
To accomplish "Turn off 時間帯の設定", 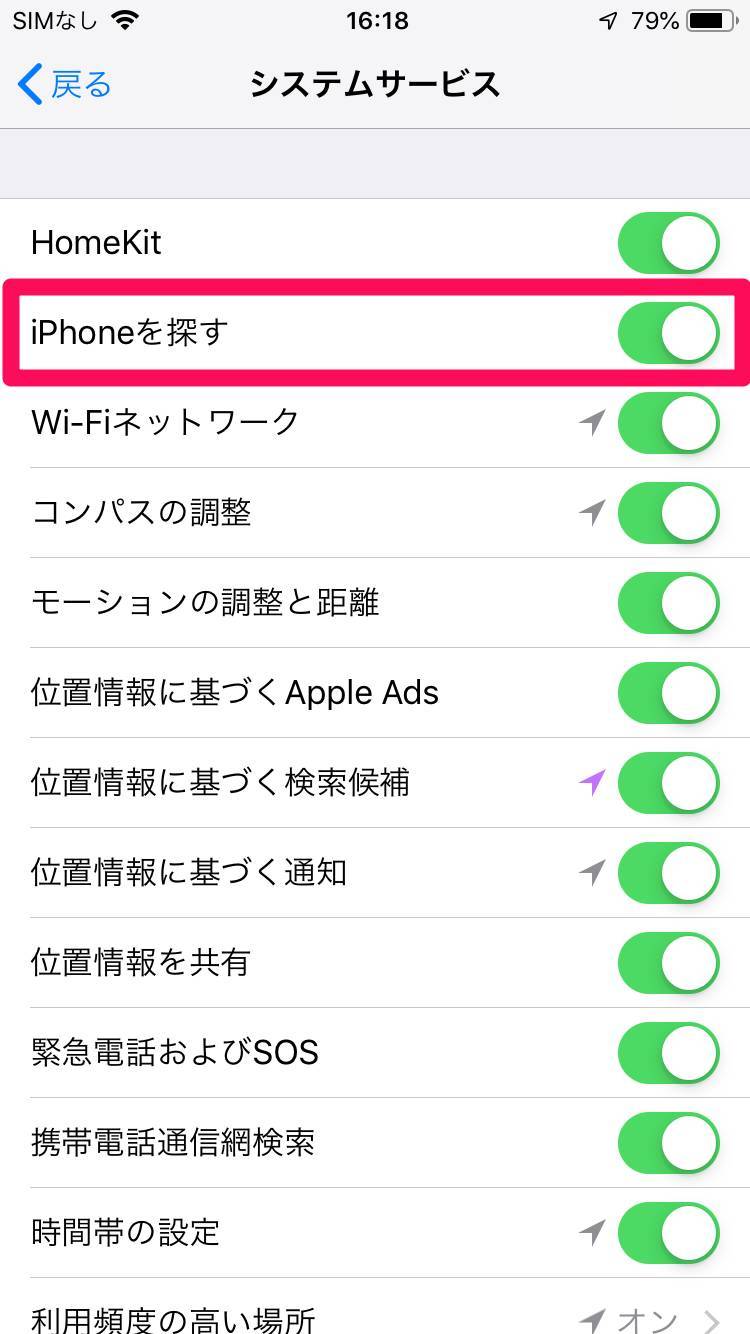I will (669, 1233).
